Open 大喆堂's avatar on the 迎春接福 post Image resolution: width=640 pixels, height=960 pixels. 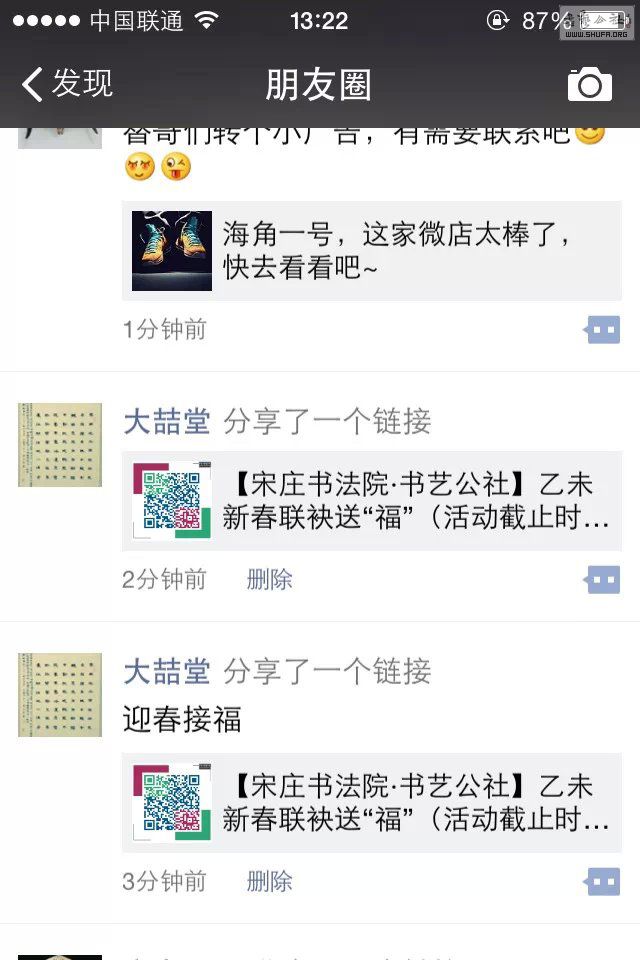click(x=60, y=695)
